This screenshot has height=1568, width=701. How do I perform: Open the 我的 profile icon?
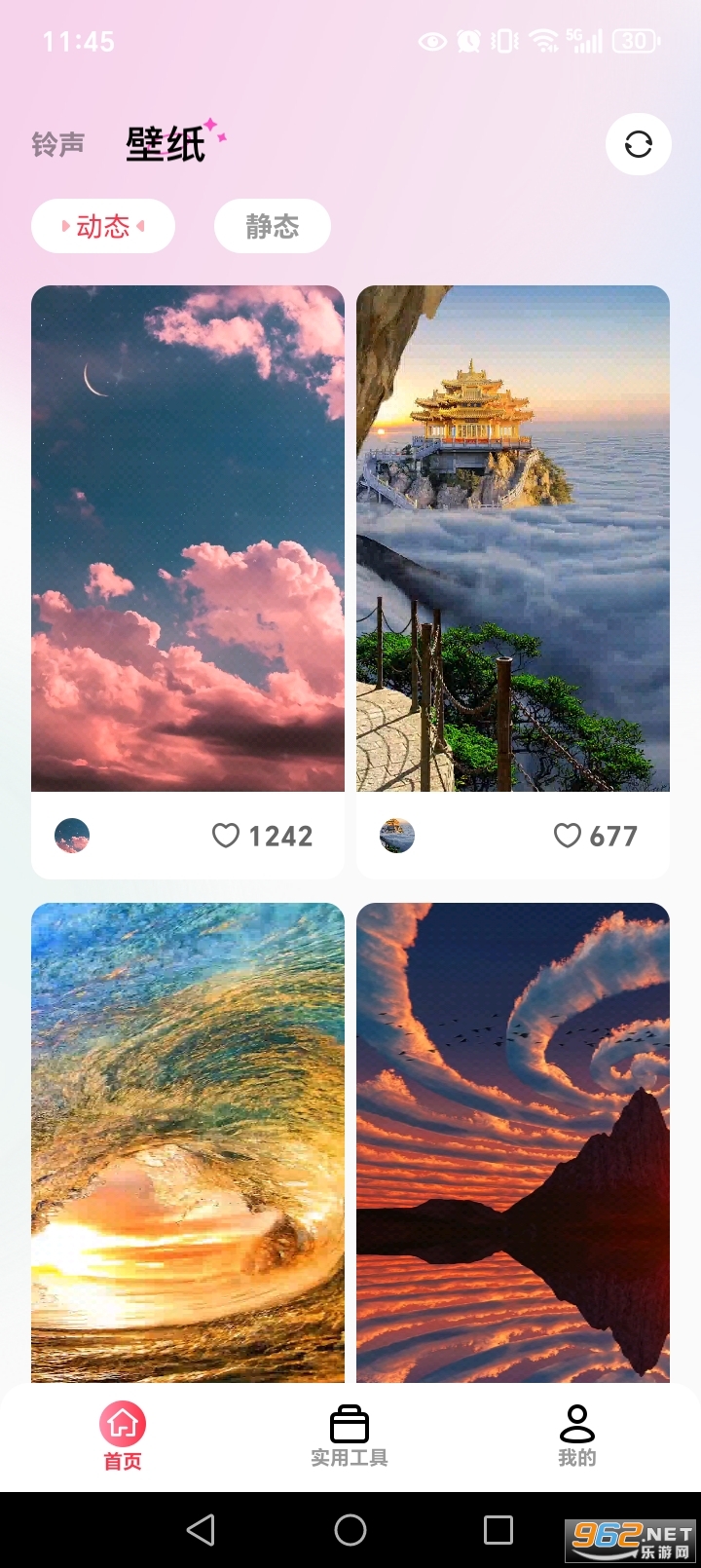[x=577, y=1423]
